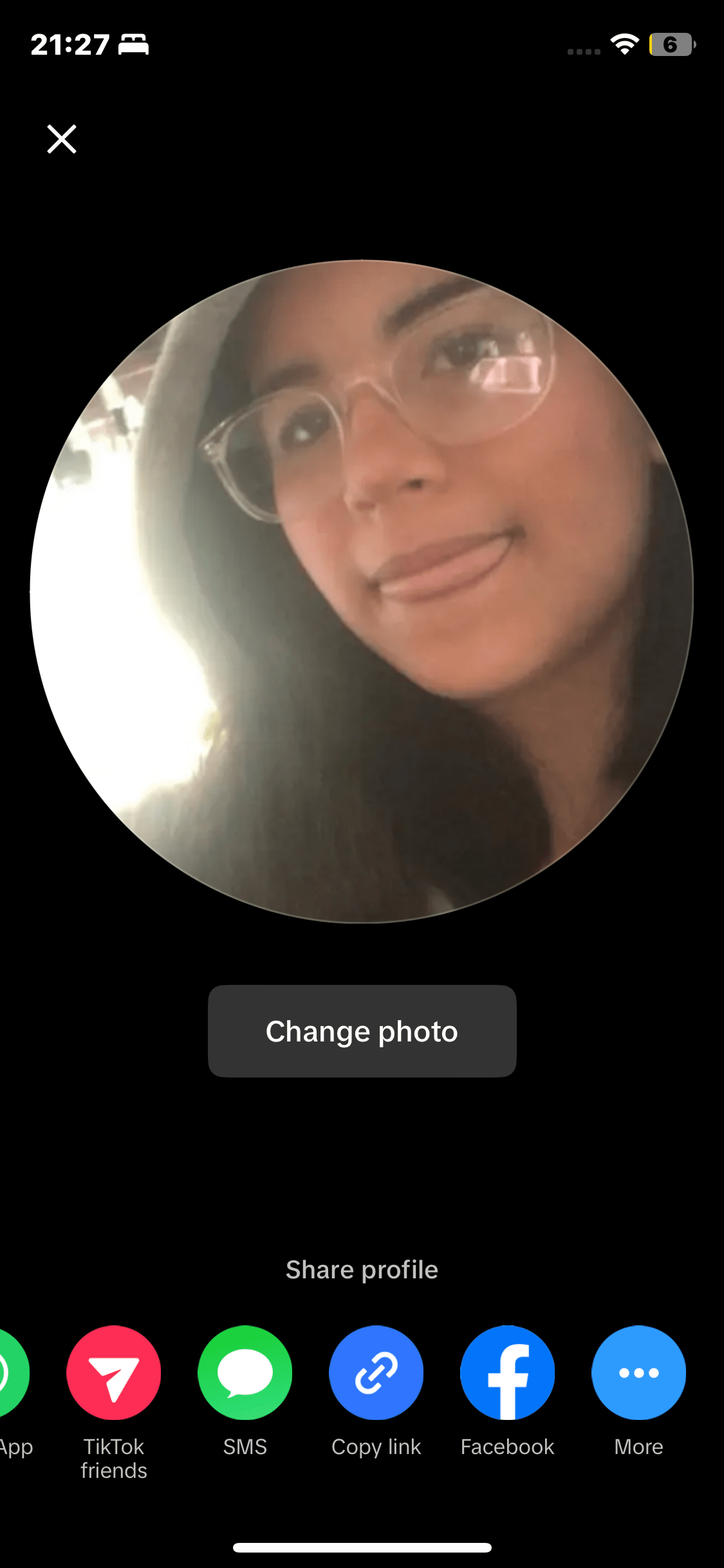
Task: Share profile to TikTok friends
Action: point(114,1372)
